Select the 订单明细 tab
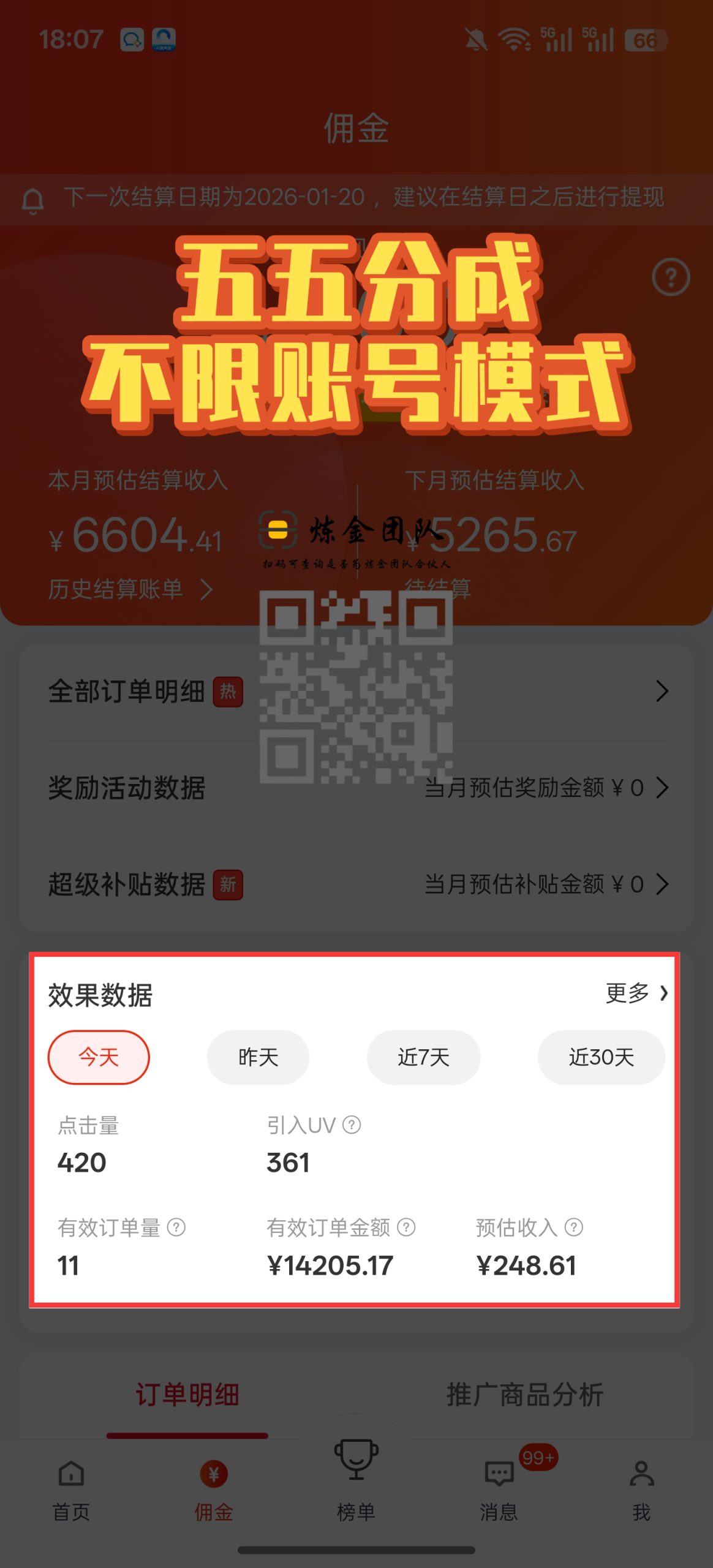Screen dimensions: 713x1568 click(x=187, y=1395)
